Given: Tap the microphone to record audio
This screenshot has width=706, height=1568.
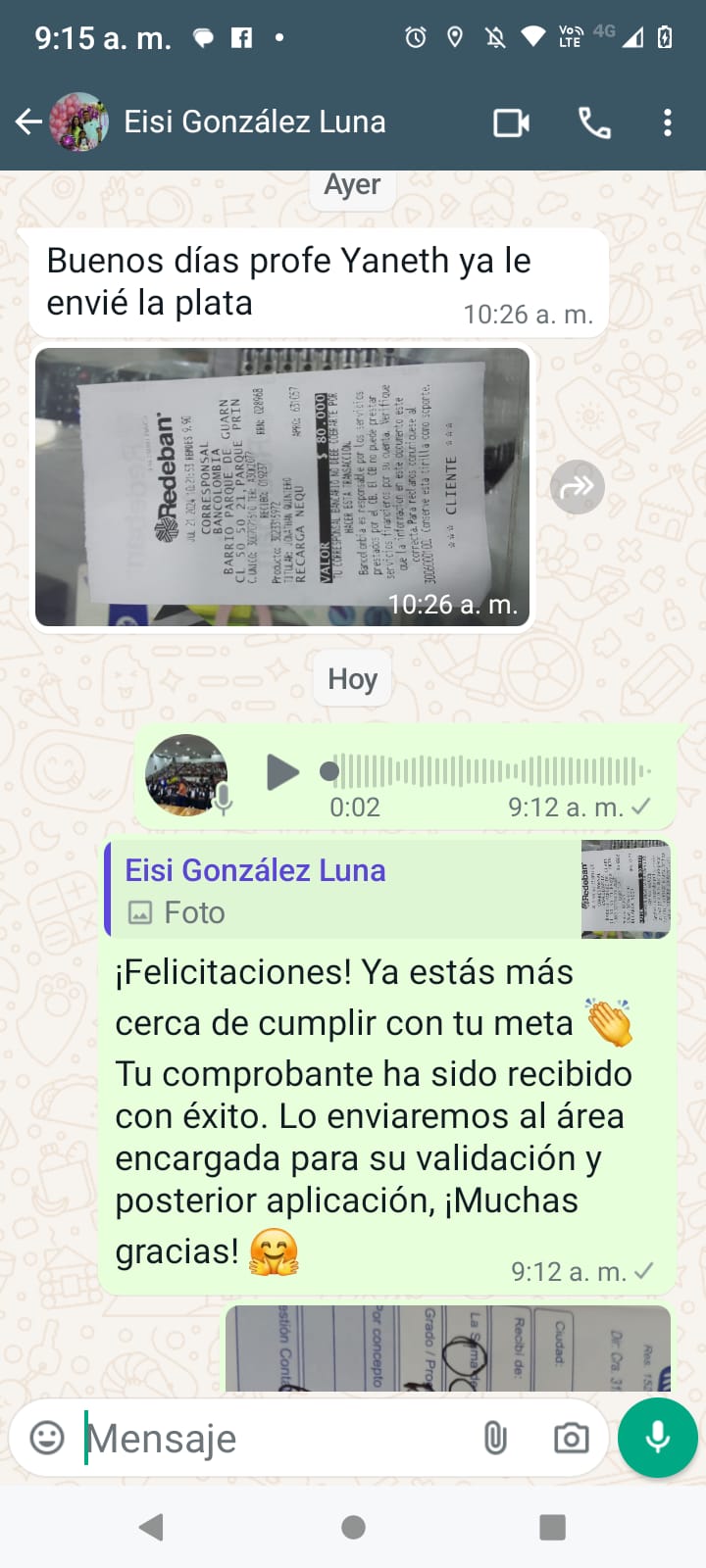Looking at the screenshot, I should click(x=658, y=1438).
